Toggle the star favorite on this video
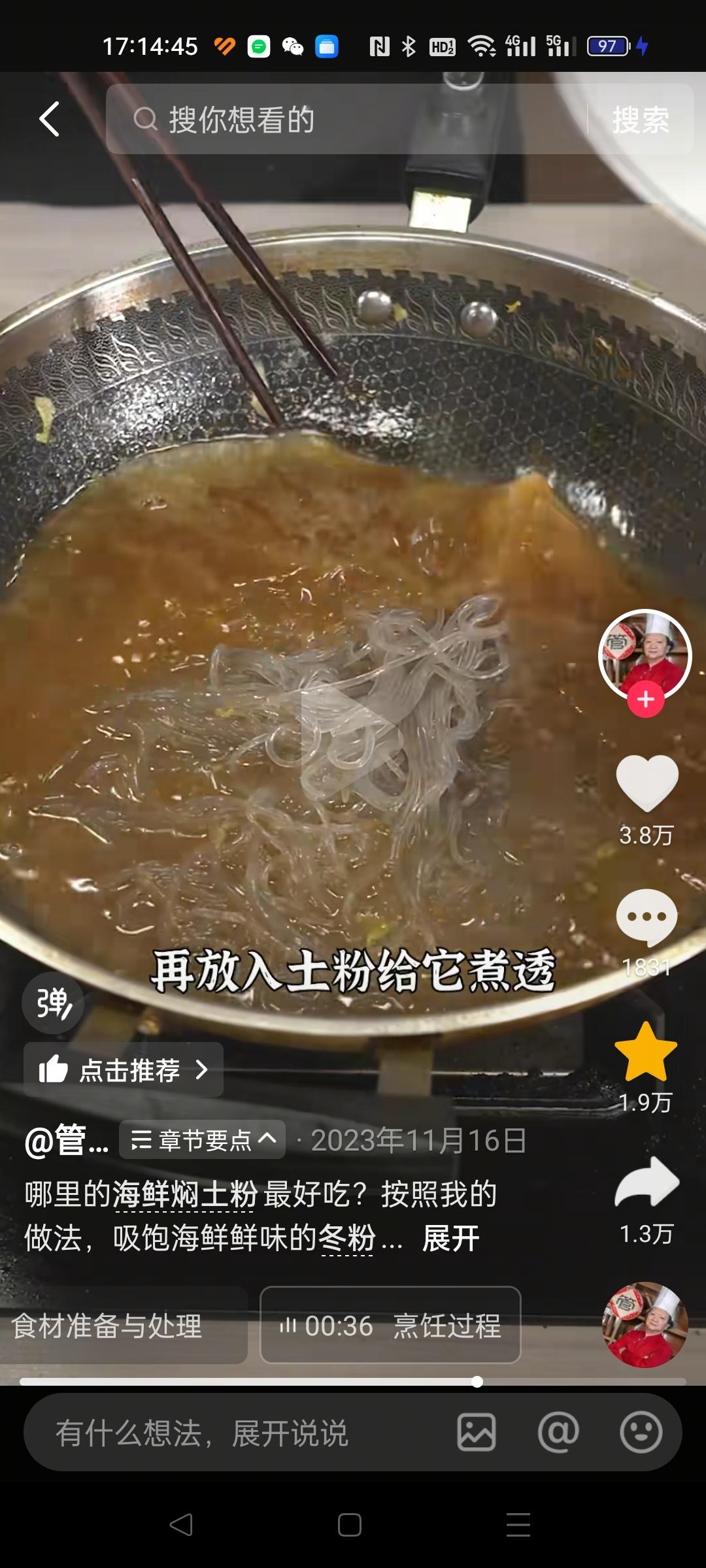Screen dimensions: 706x1568 pos(646,1052)
